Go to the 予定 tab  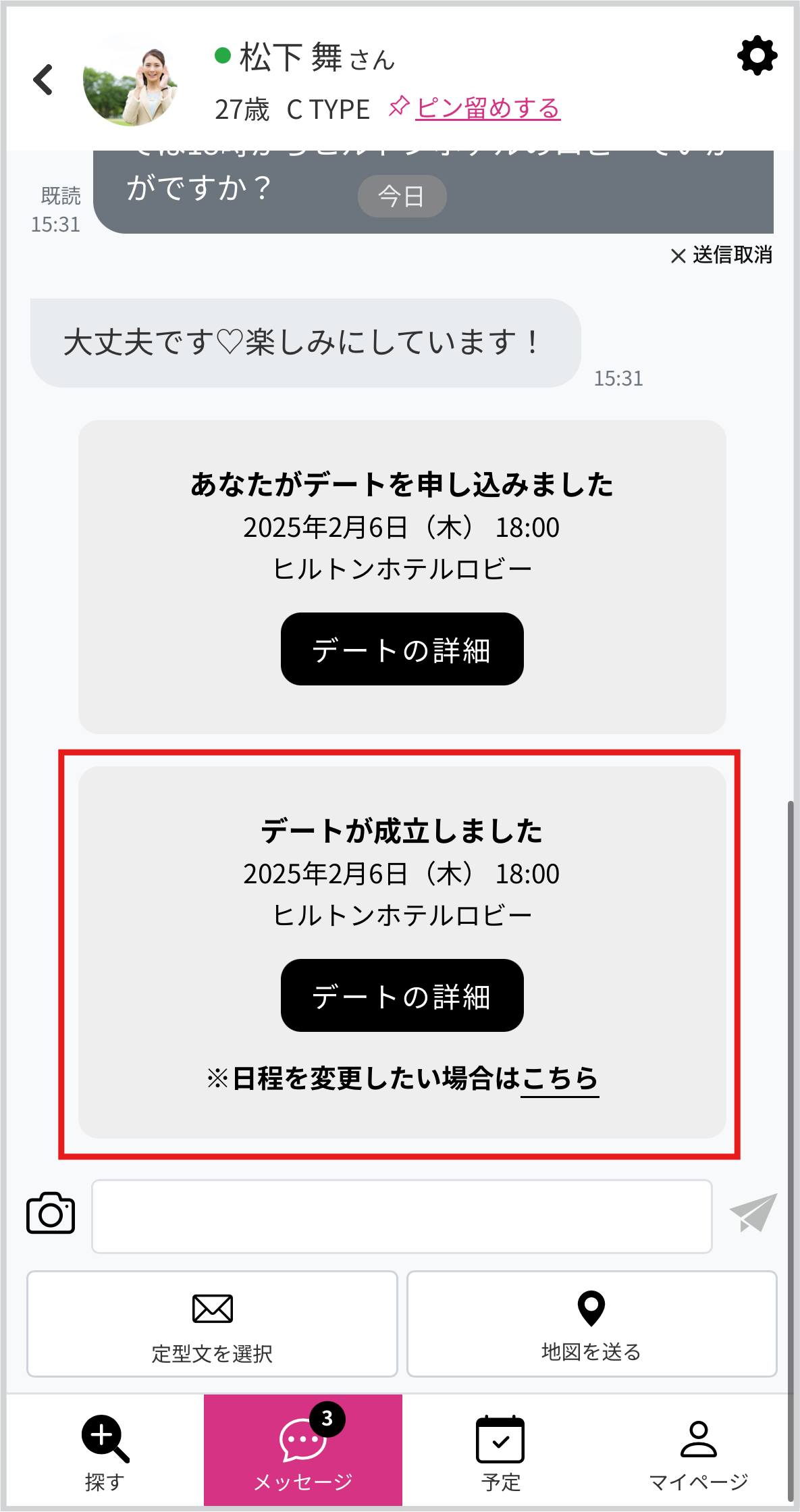(x=500, y=1451)
